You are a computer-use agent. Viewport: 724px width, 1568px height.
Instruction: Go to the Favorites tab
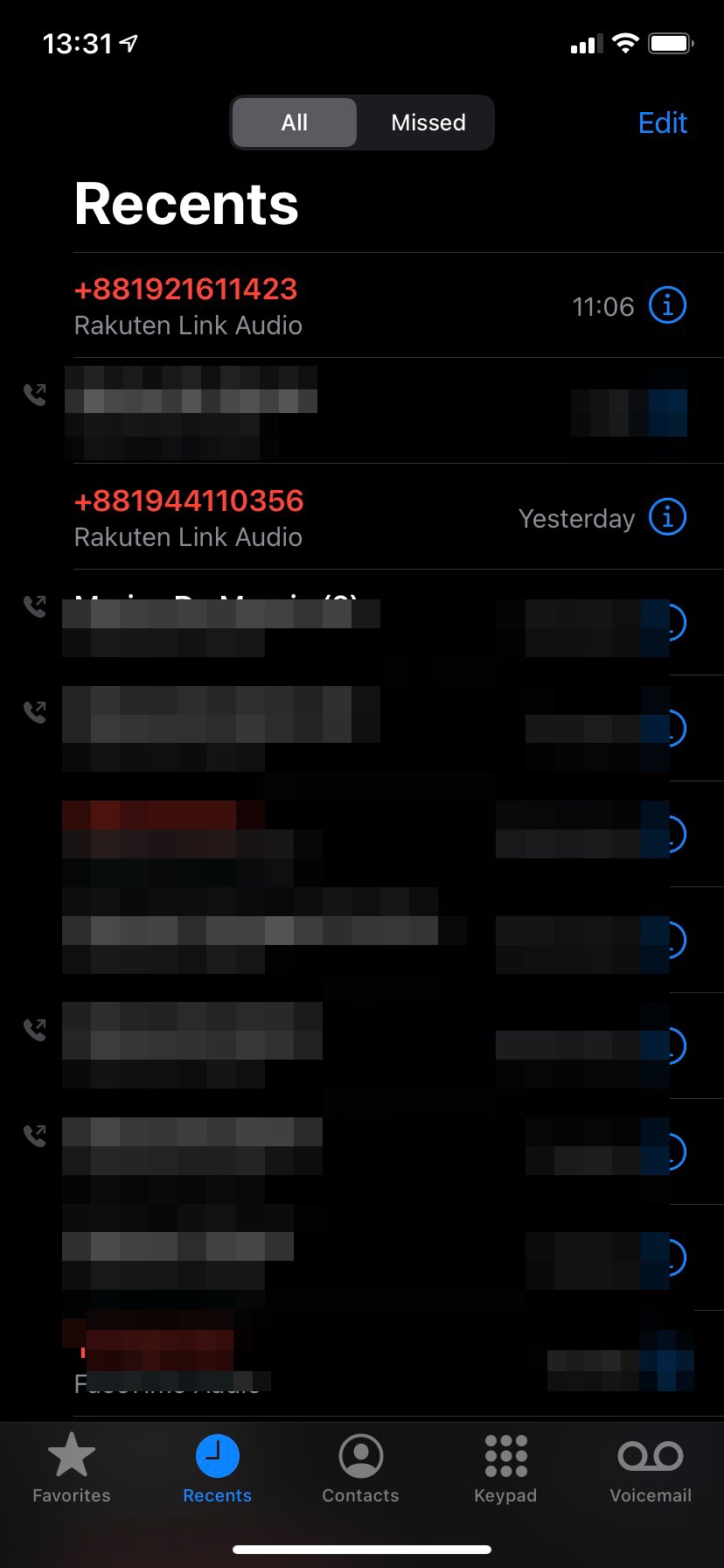point(72,1468)
